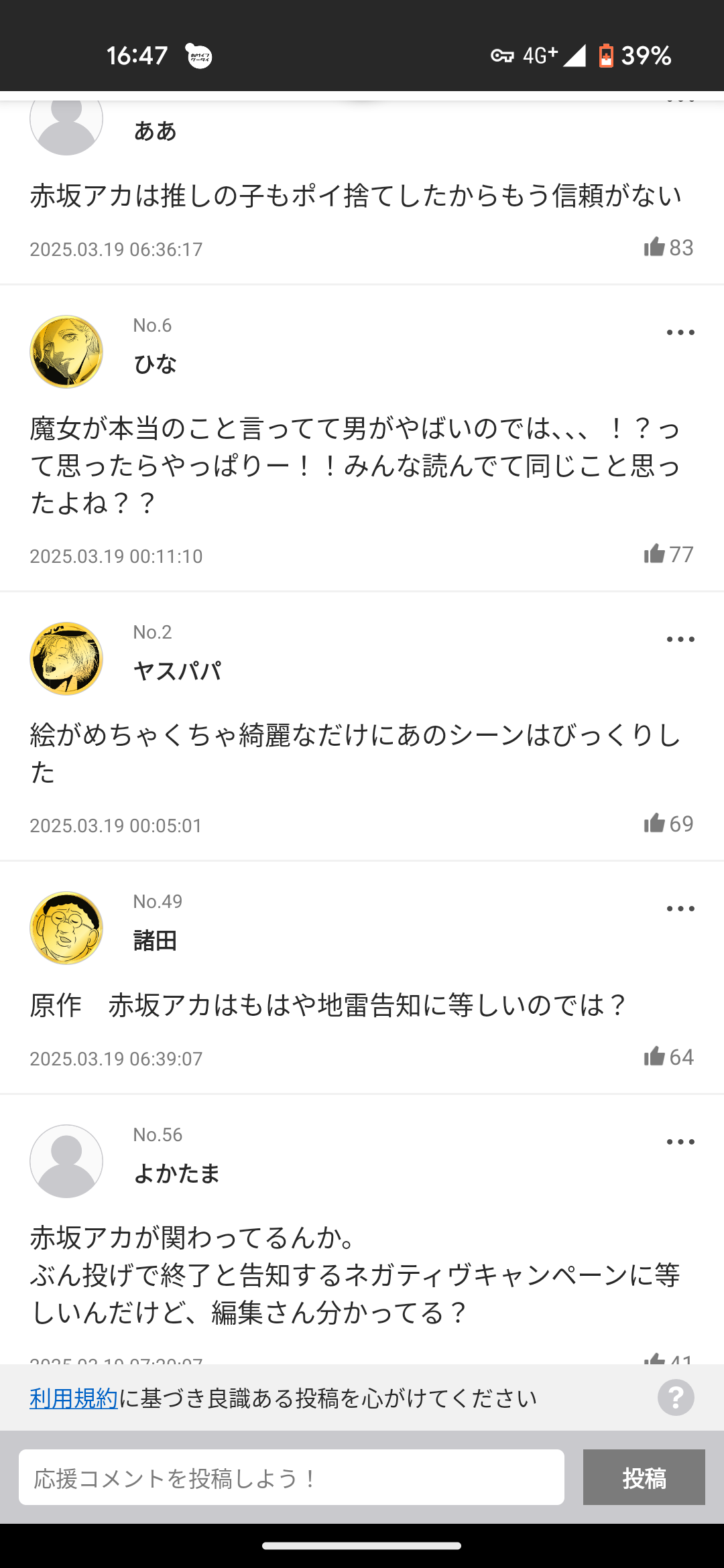View ひな's profile avatar

[66, 352]
